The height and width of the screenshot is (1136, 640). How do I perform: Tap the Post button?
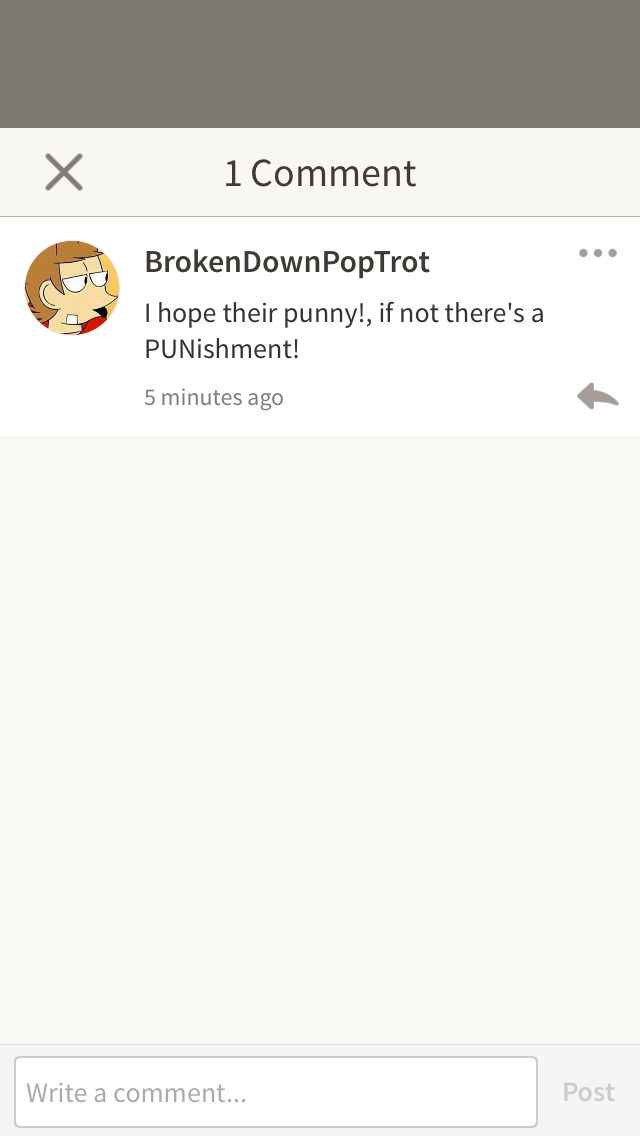(x=589, y=1092)
